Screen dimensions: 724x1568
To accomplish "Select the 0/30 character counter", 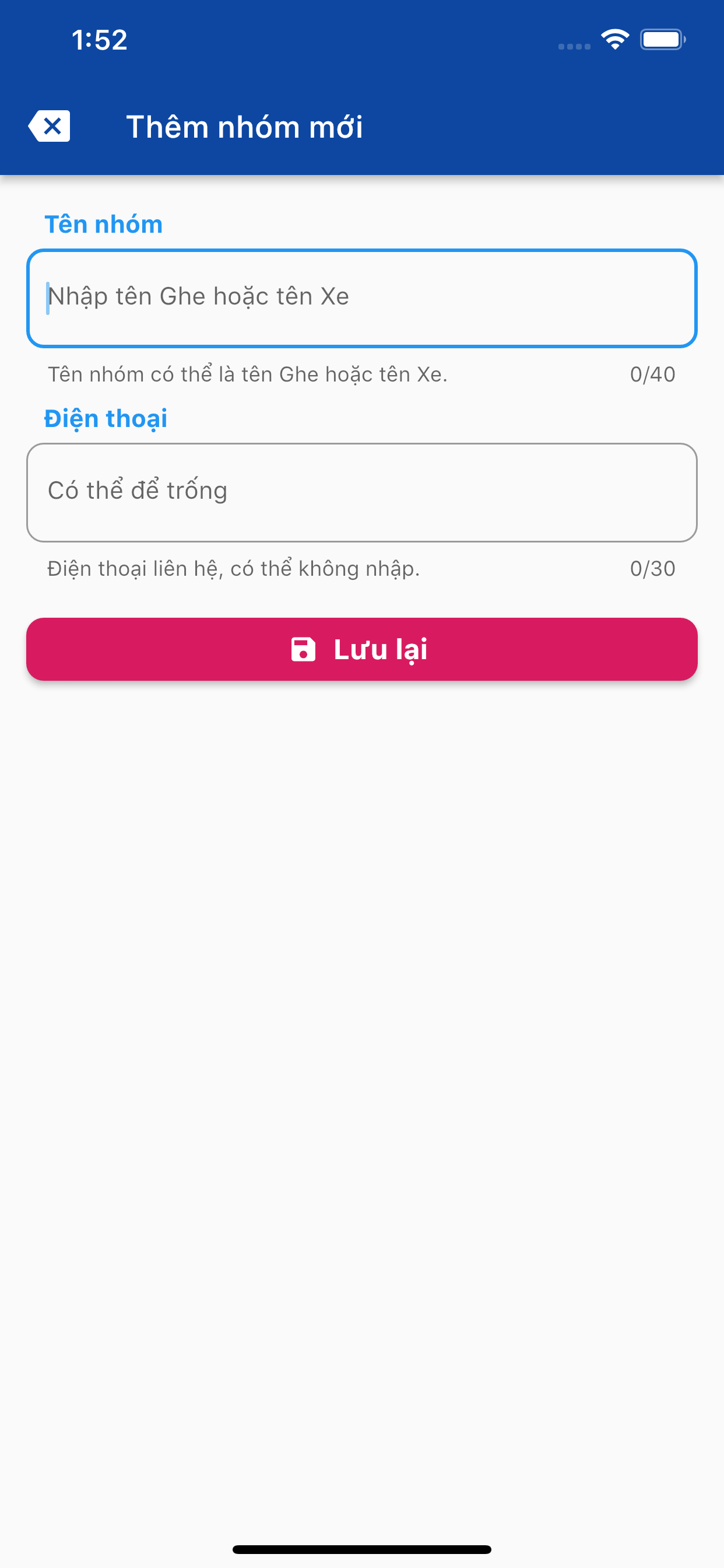I will point(653,568).
